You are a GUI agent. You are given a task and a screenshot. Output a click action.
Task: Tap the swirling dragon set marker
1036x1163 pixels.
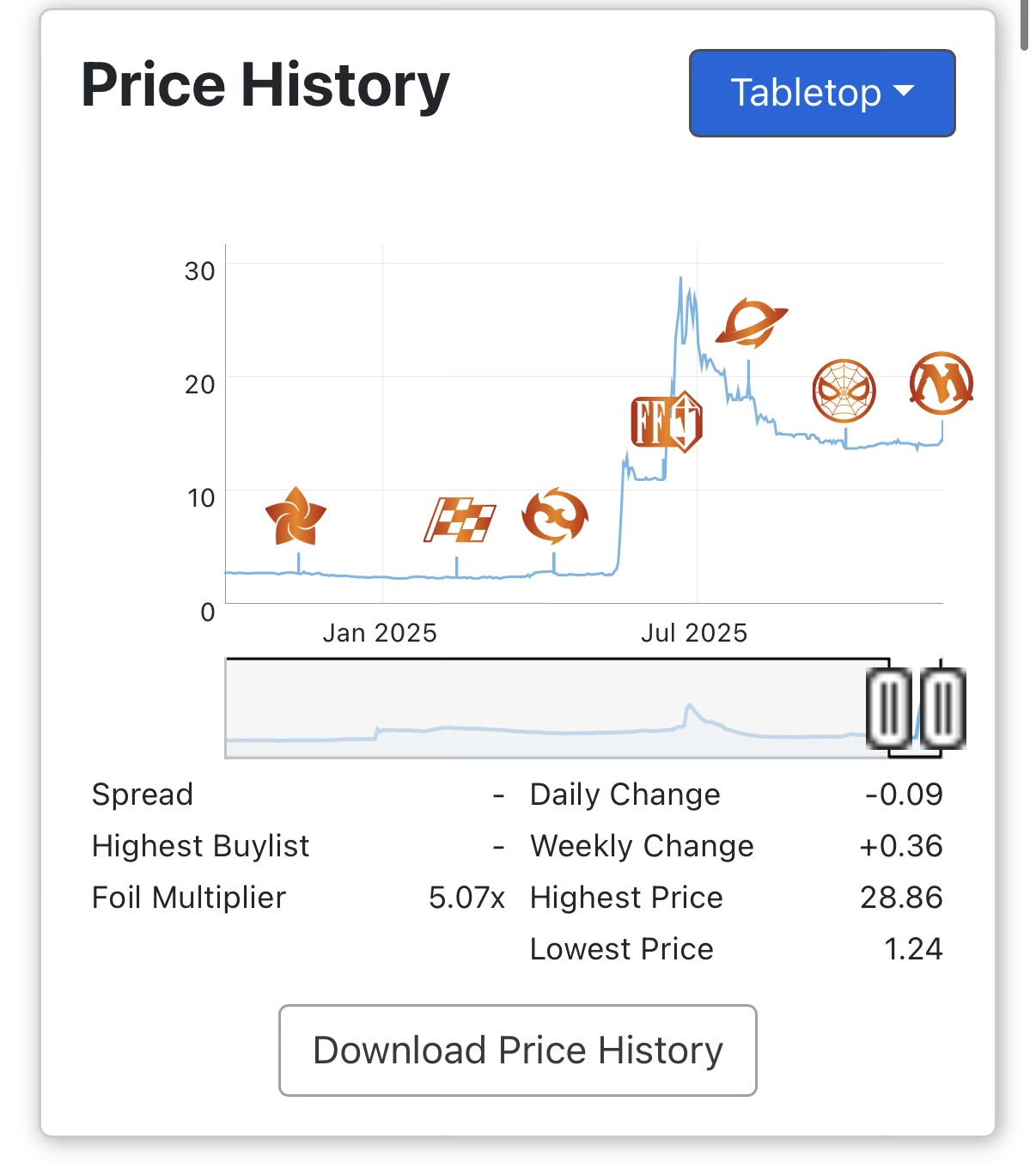tap(554, 516)
